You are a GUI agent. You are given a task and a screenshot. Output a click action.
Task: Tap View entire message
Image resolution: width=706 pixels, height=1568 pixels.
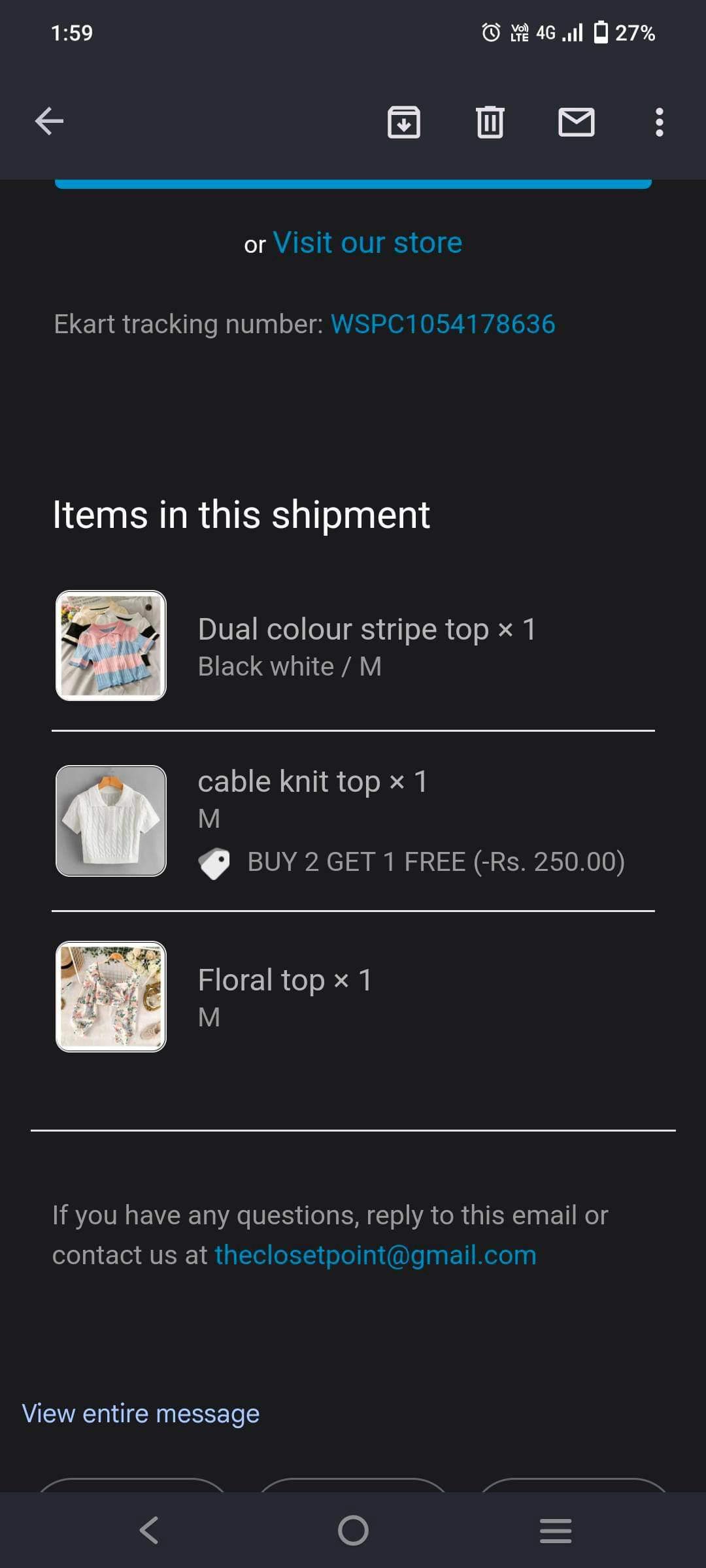(141, 1413)
